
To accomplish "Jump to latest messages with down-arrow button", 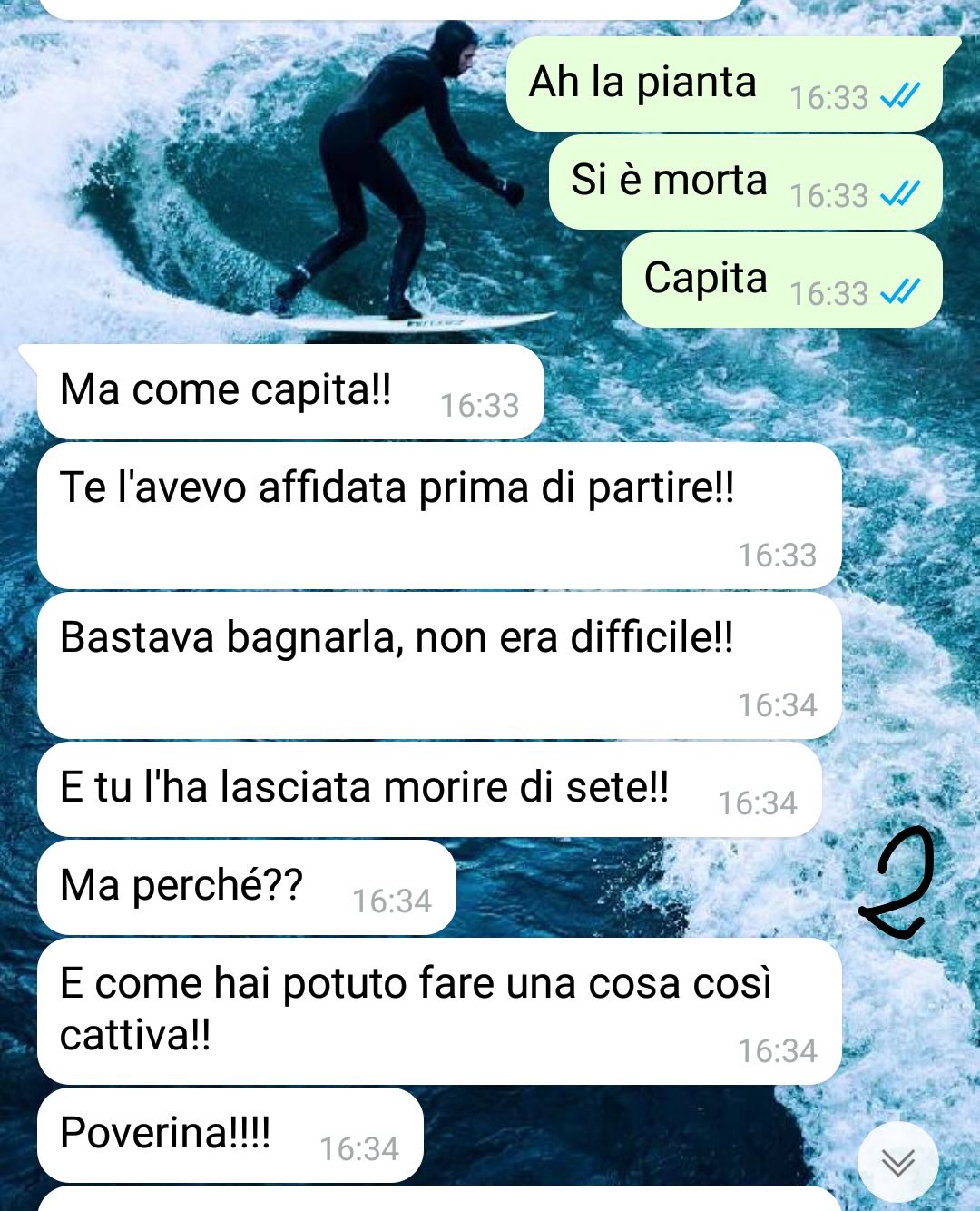I will tap(898, 1162).
